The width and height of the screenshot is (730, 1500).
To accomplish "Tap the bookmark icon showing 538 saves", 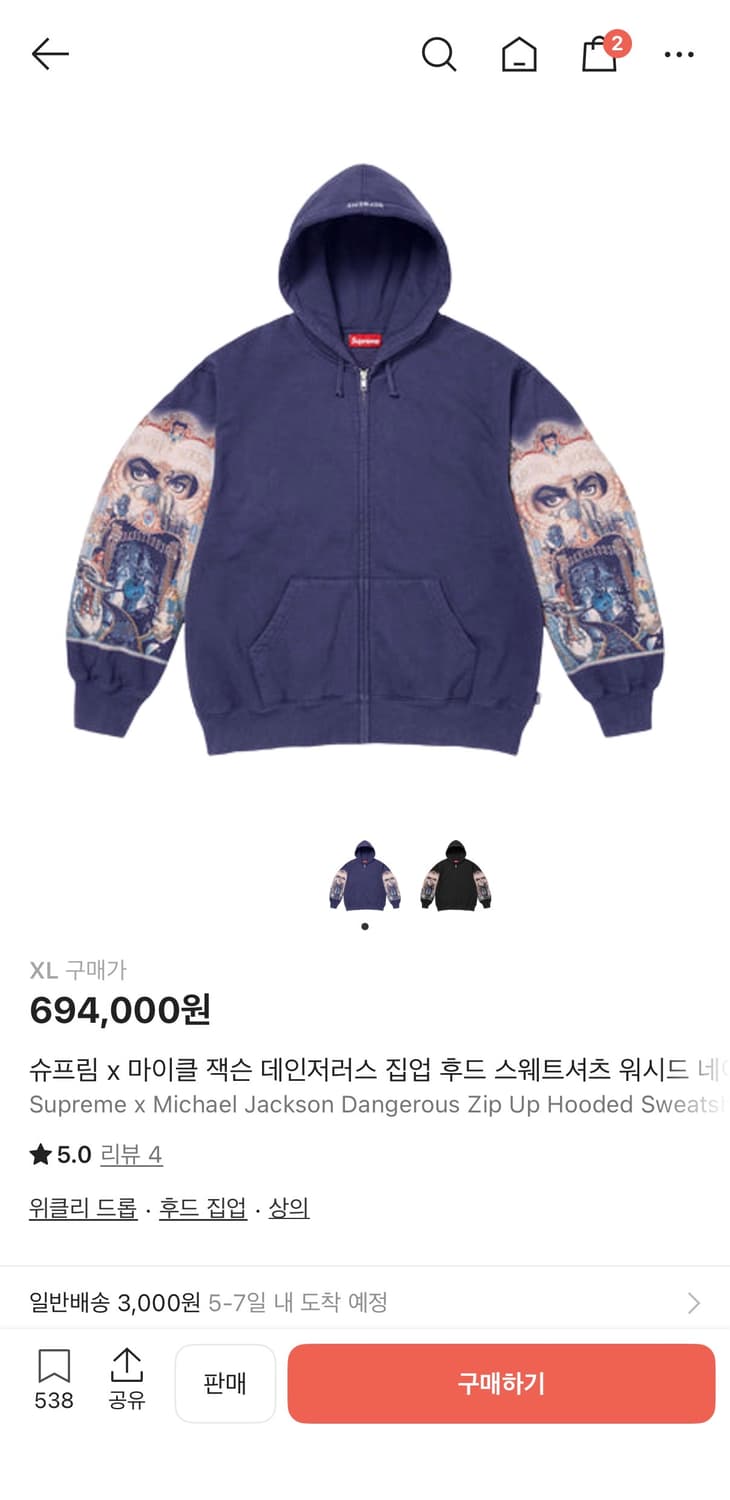I will click(x=54, y=1375).
